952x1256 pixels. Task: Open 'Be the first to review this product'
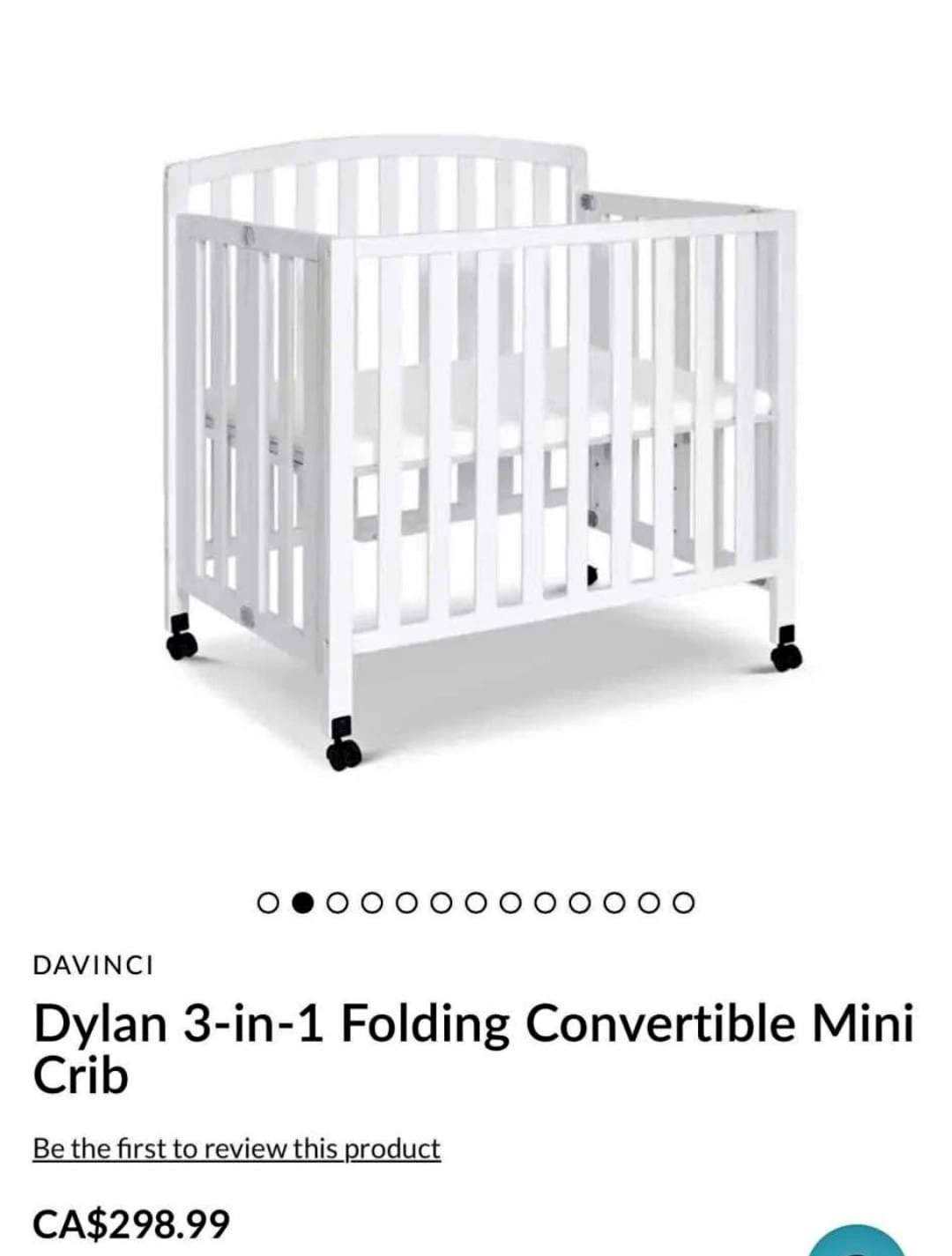point(236,1148)
